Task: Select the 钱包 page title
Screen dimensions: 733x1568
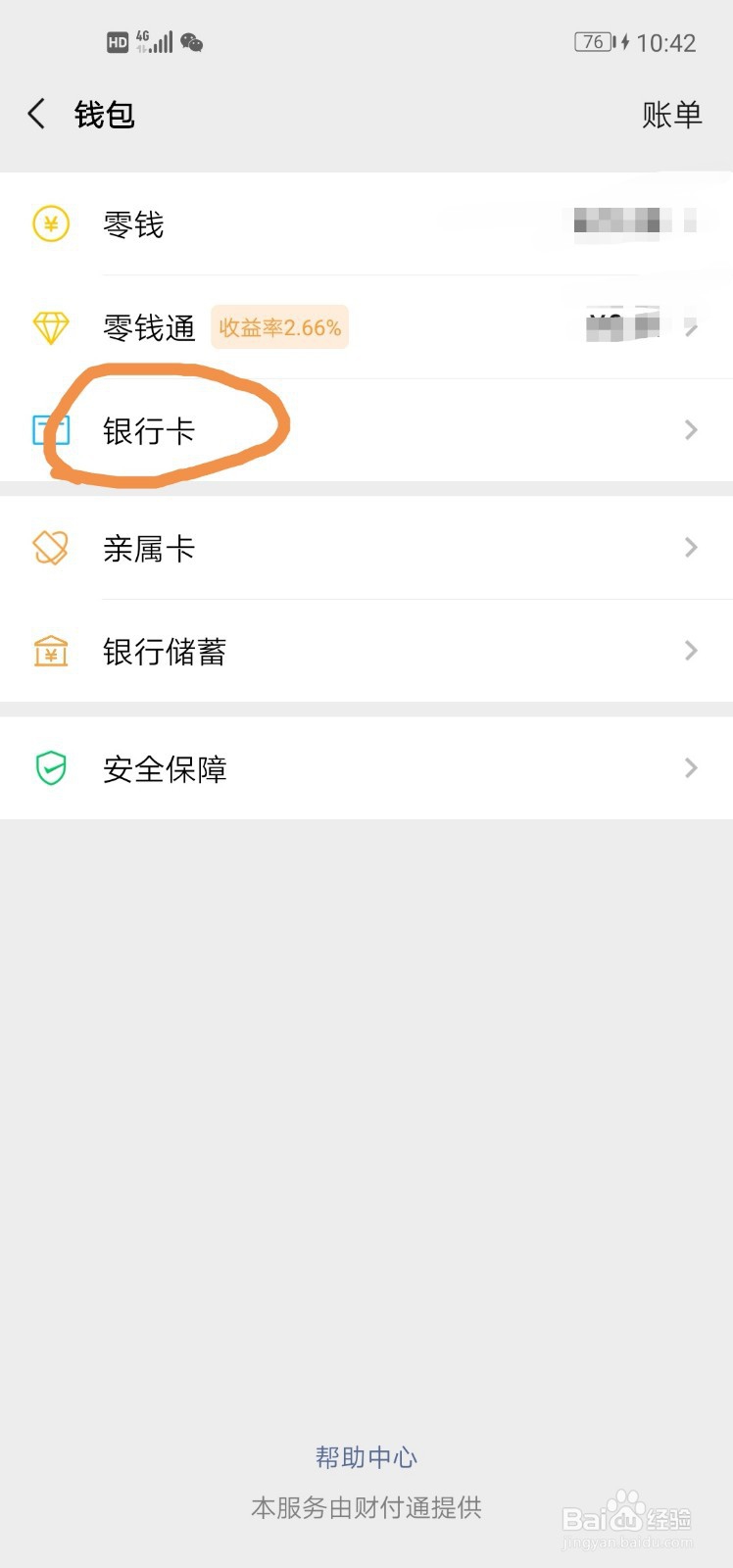Action: (105, 115)
